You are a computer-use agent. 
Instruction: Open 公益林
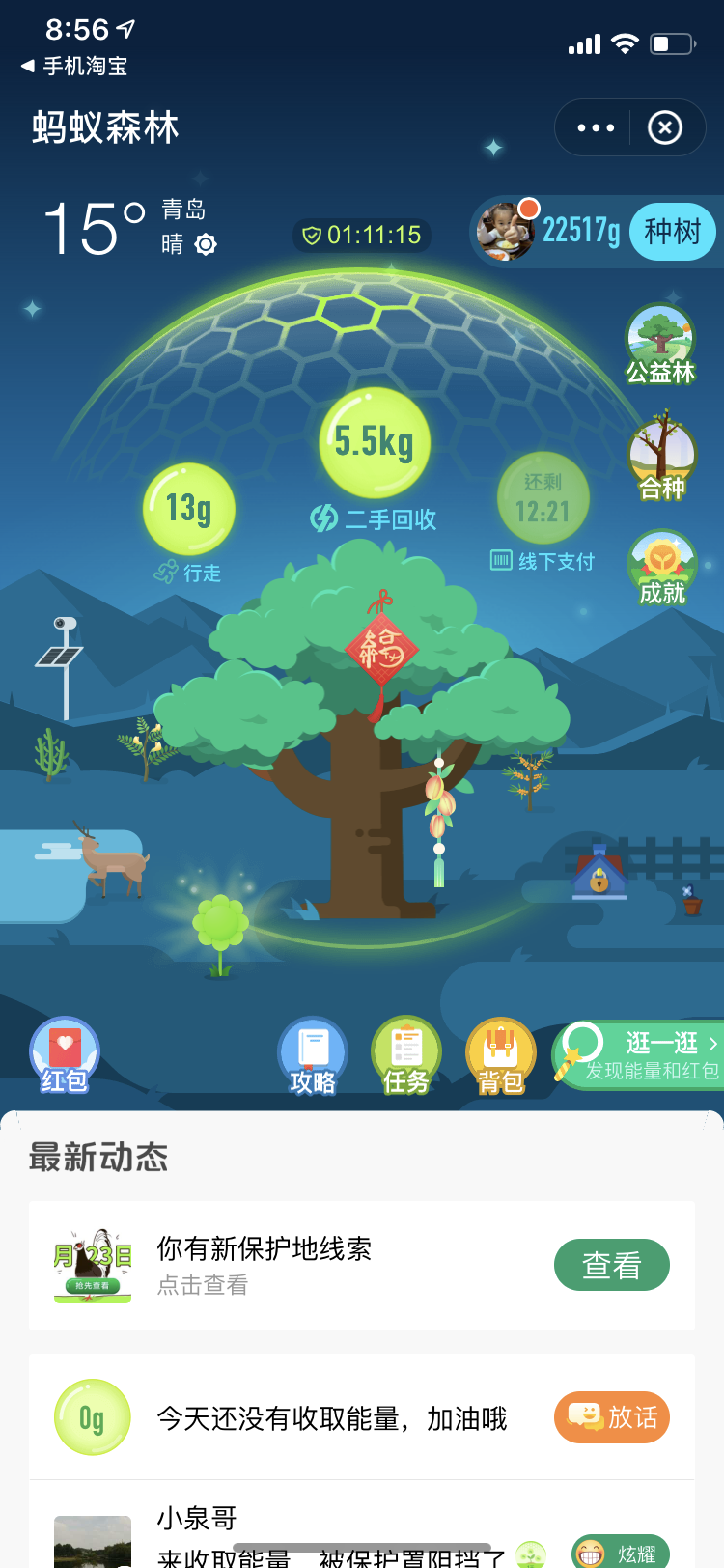(660, 344)
